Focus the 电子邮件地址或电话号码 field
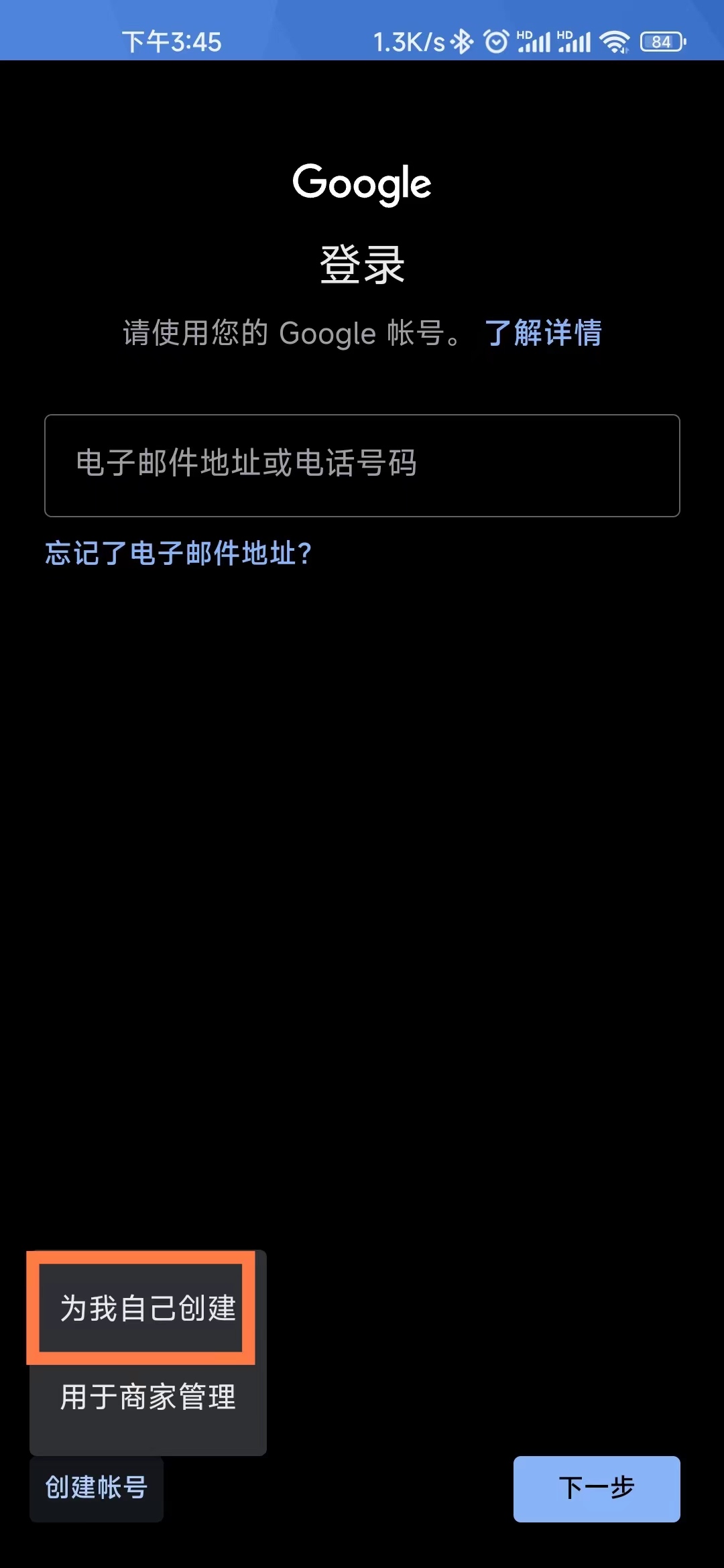Screen dimensions: 724x1568 (x=362, y=465)
